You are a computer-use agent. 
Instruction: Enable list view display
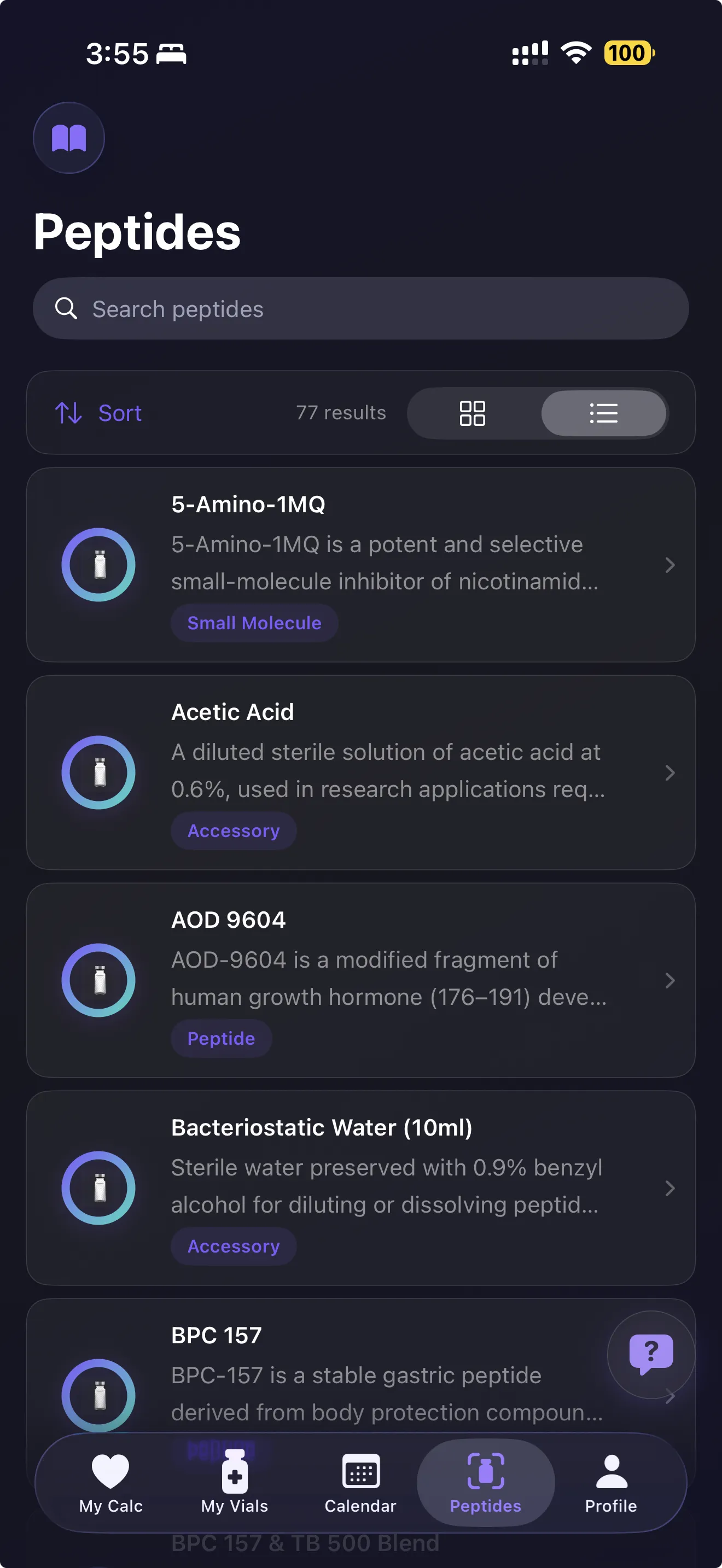(603, 413)
